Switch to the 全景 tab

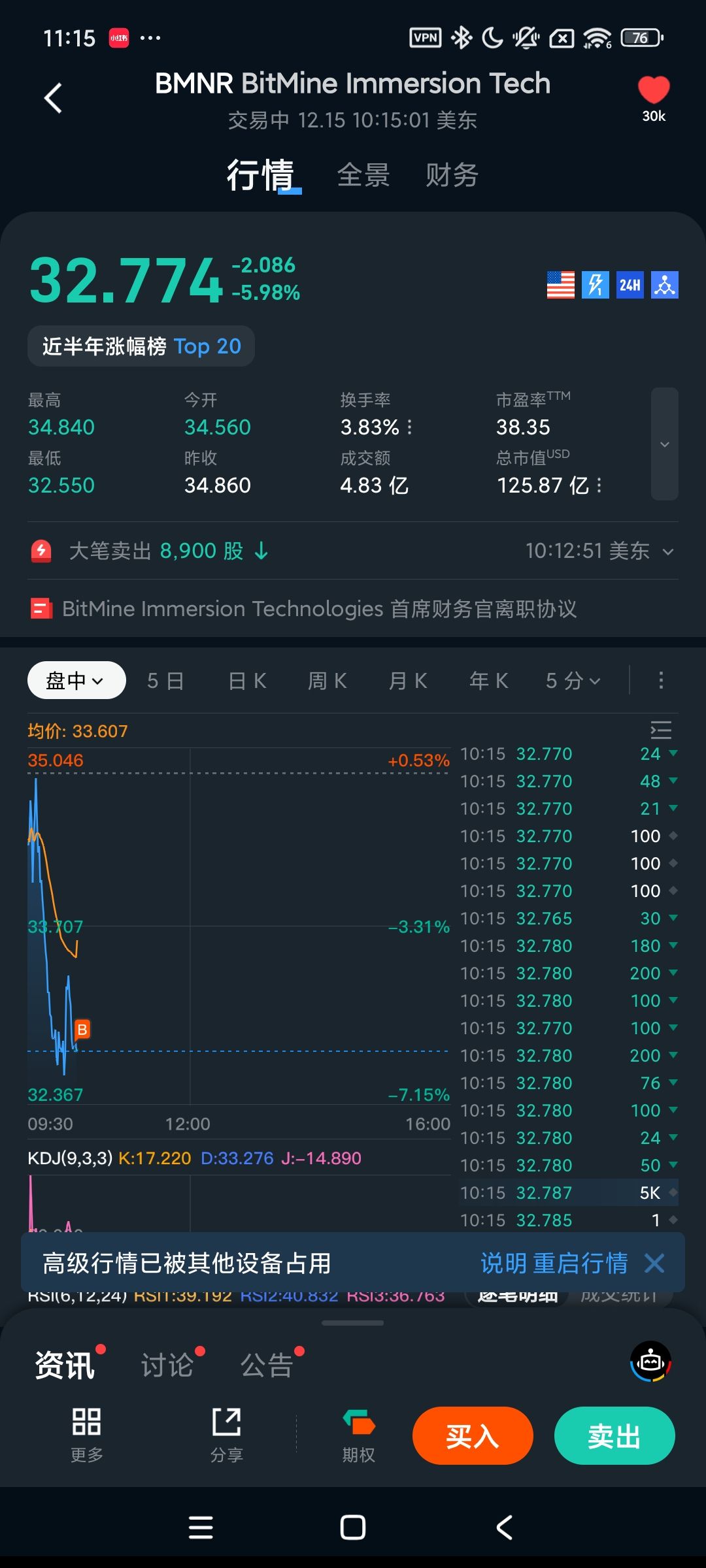click(363, 175)
